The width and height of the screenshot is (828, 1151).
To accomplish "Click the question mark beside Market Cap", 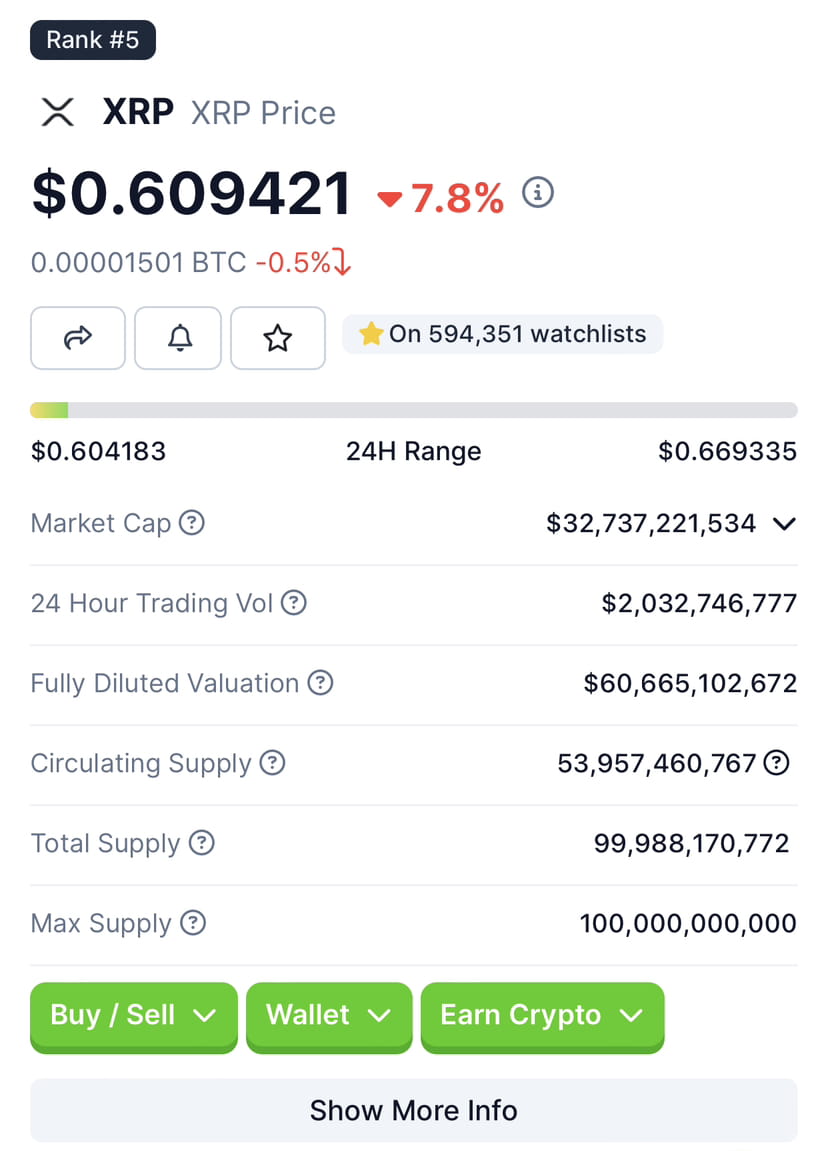I will [193, 522].
